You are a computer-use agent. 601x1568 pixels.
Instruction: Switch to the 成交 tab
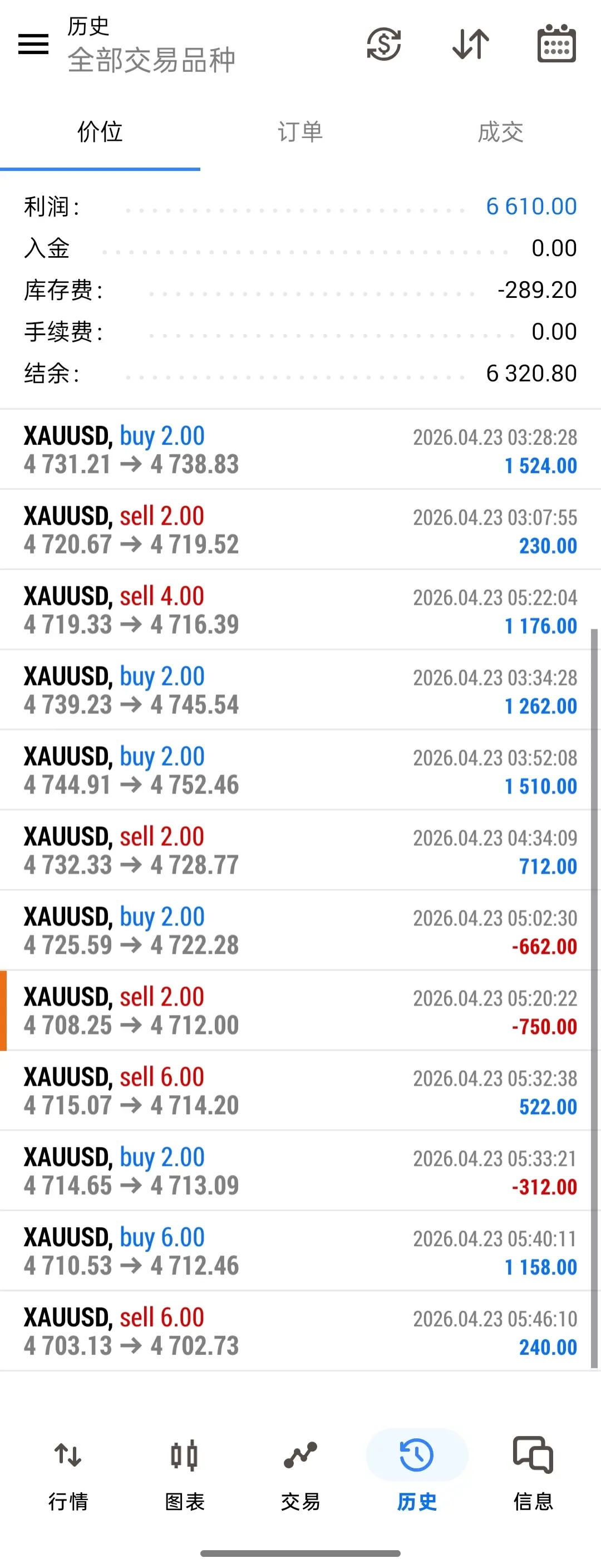(500, 132)
